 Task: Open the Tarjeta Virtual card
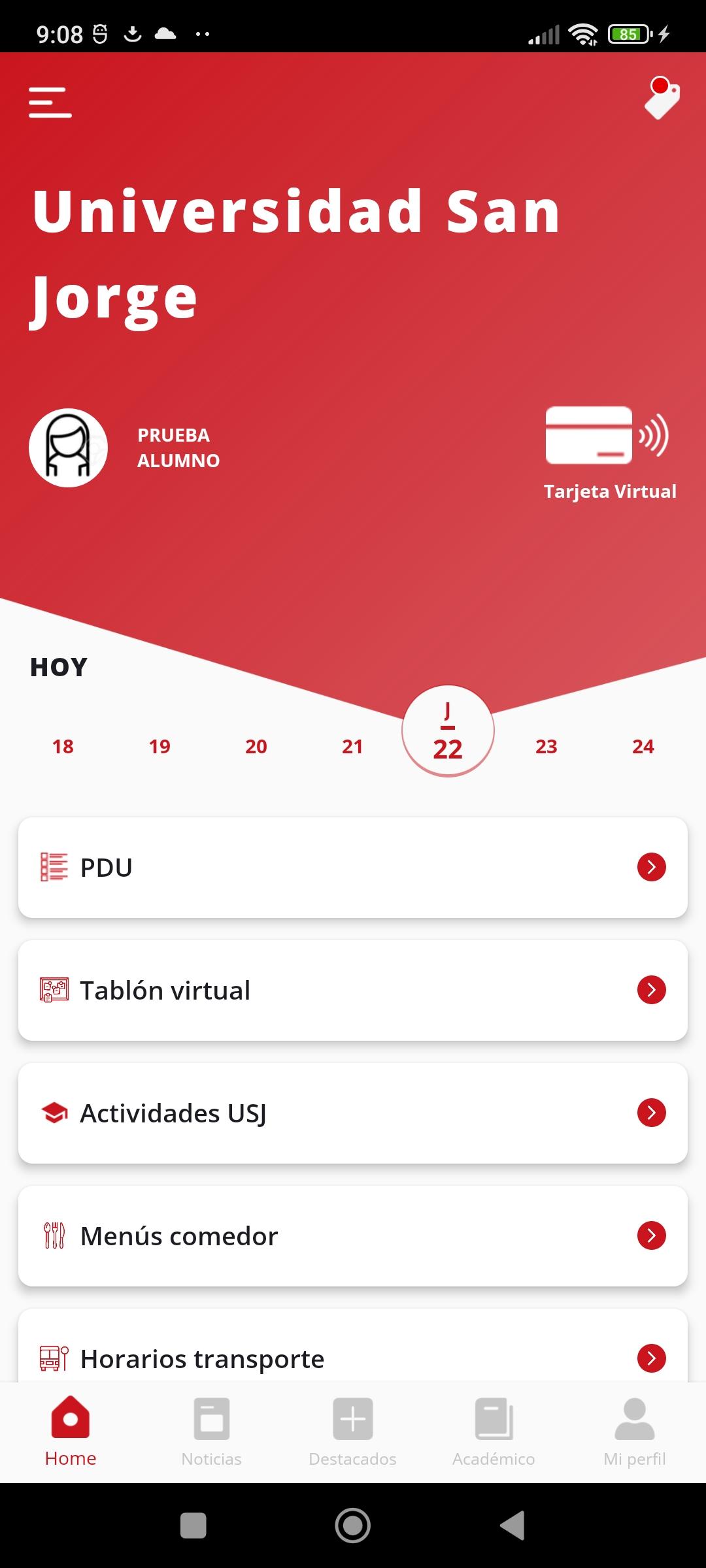click(608, 452)
